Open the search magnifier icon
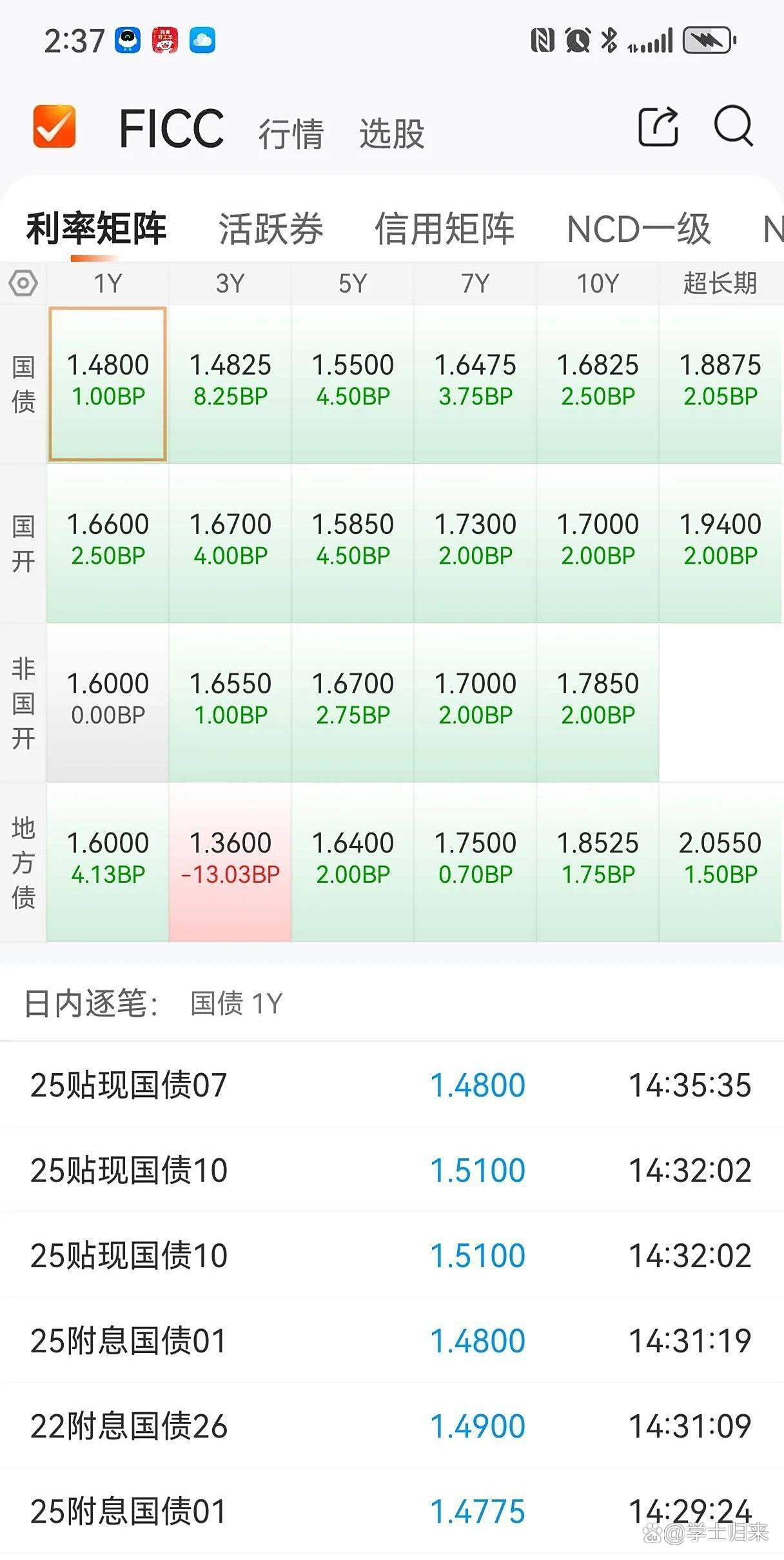 point(733,127)
